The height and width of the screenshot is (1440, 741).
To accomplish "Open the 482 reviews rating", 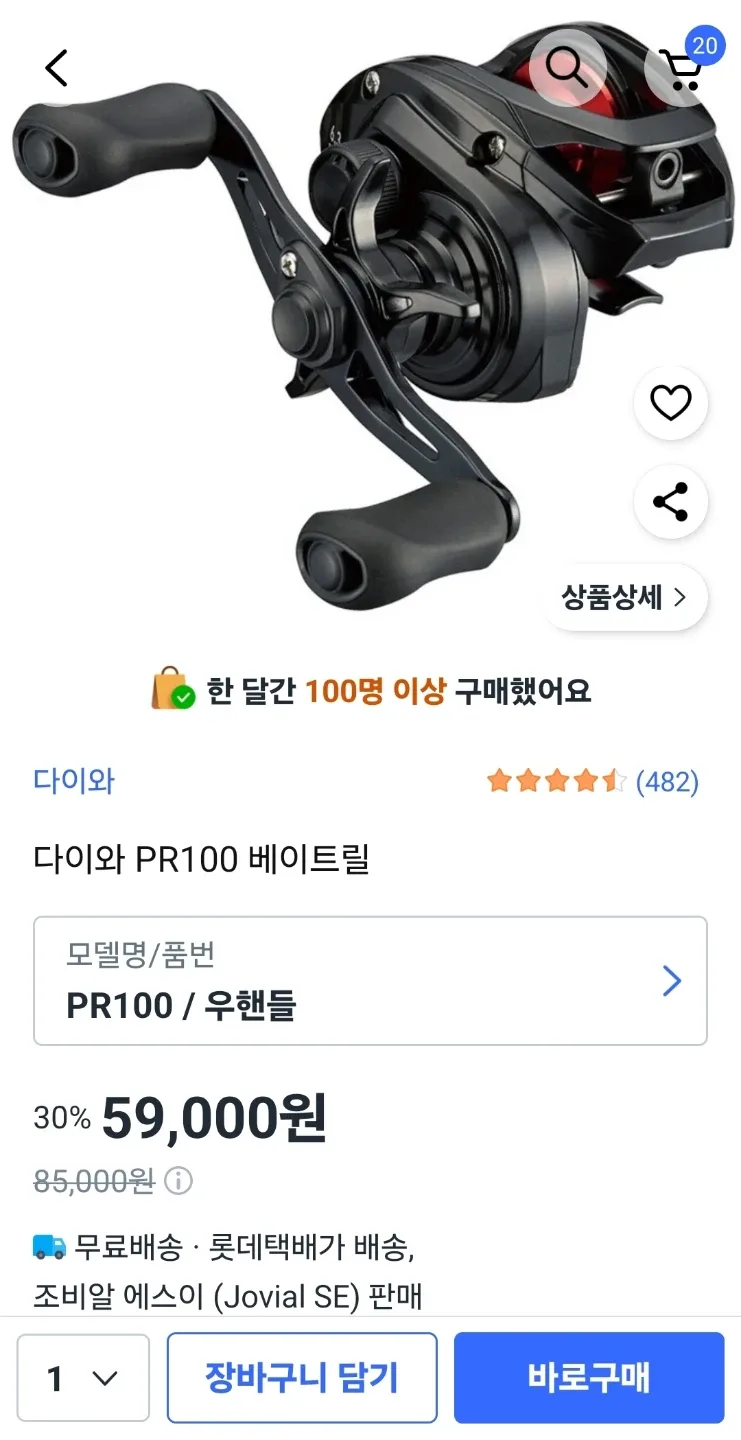I will pos(592,781).
